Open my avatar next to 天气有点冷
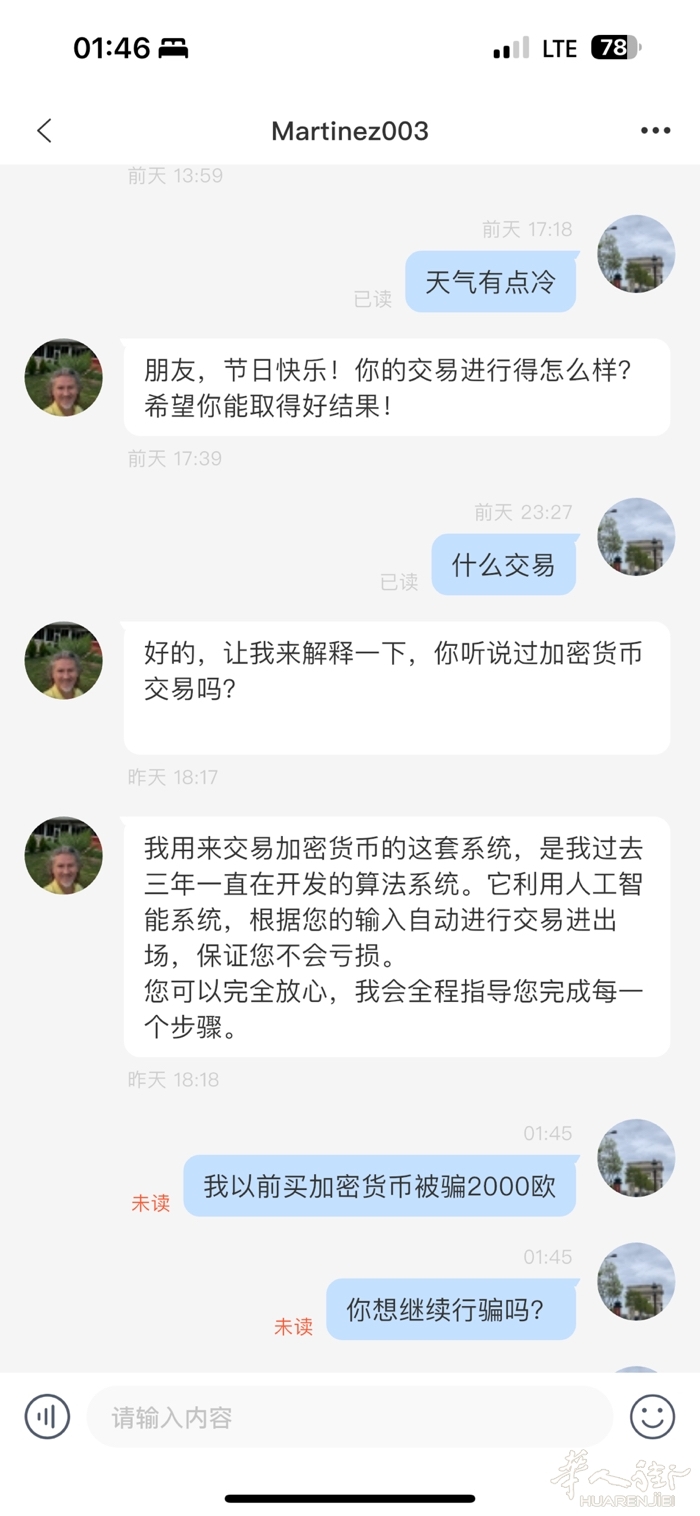 coord(636,254)
